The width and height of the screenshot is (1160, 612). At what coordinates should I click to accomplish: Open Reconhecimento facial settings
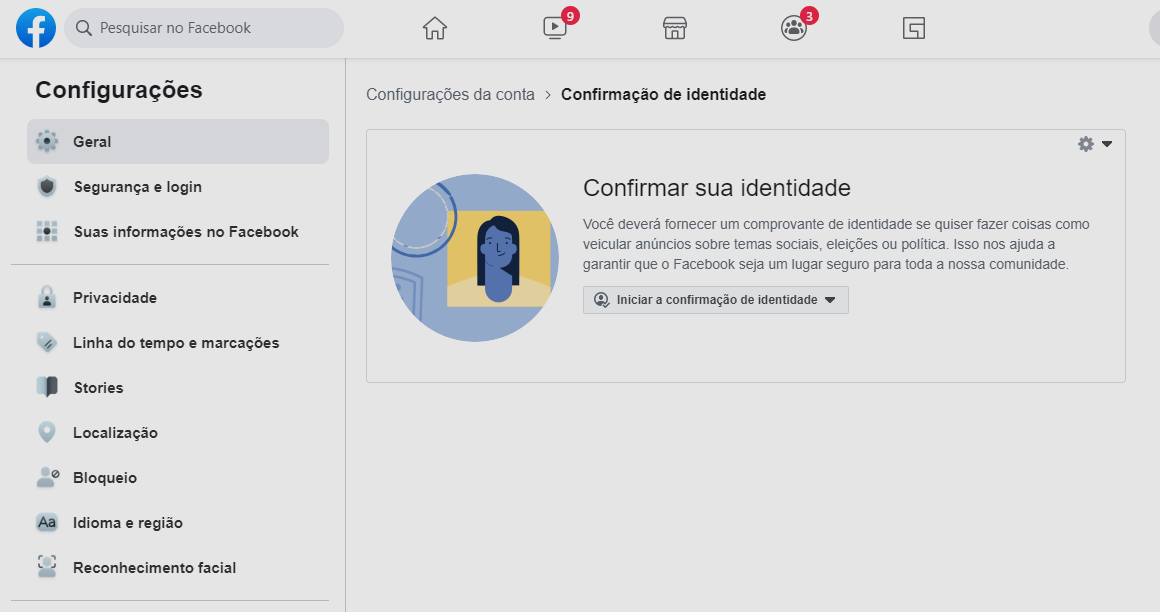[178, 568]
